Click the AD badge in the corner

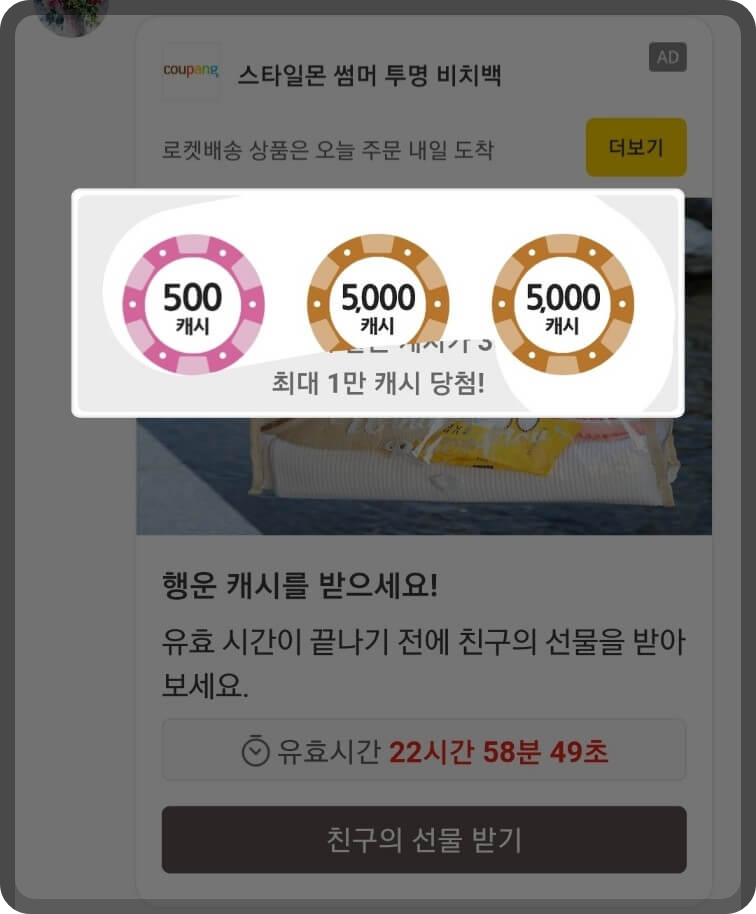click(x=667, y=57)
